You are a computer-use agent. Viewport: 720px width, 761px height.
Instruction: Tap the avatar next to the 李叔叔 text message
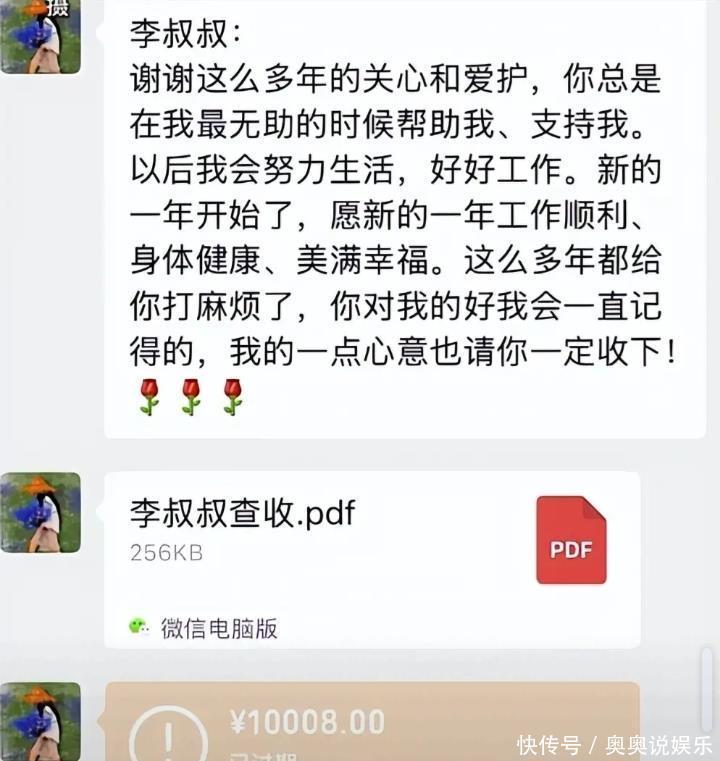[x=40, y=36]
